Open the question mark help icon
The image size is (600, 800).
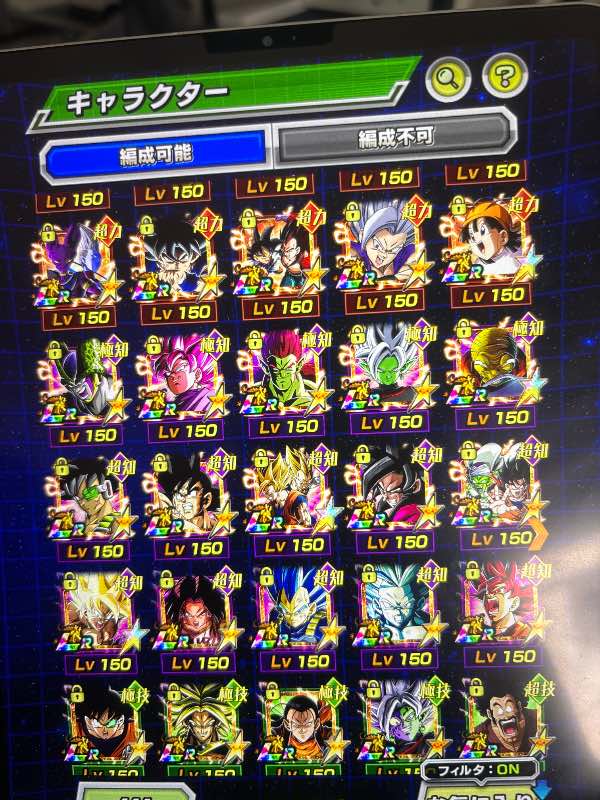point(506,76)
